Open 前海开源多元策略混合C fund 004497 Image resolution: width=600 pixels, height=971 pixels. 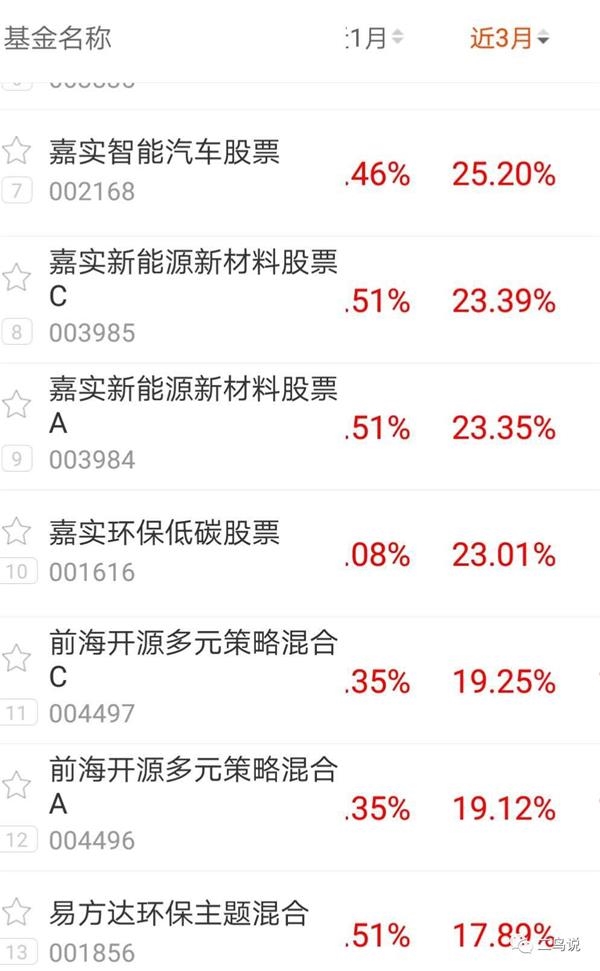pos(300,681)
